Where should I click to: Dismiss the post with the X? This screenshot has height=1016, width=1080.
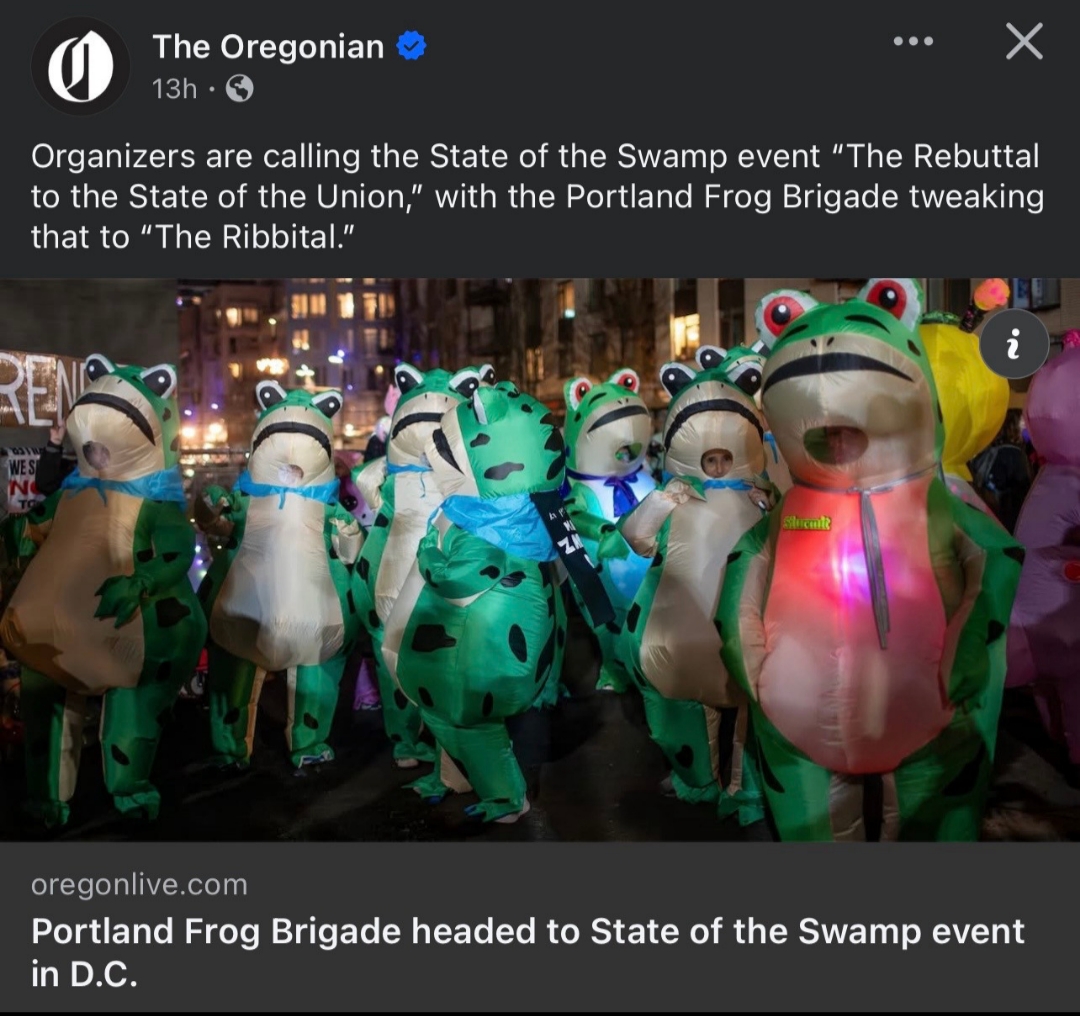point(1023,42)
